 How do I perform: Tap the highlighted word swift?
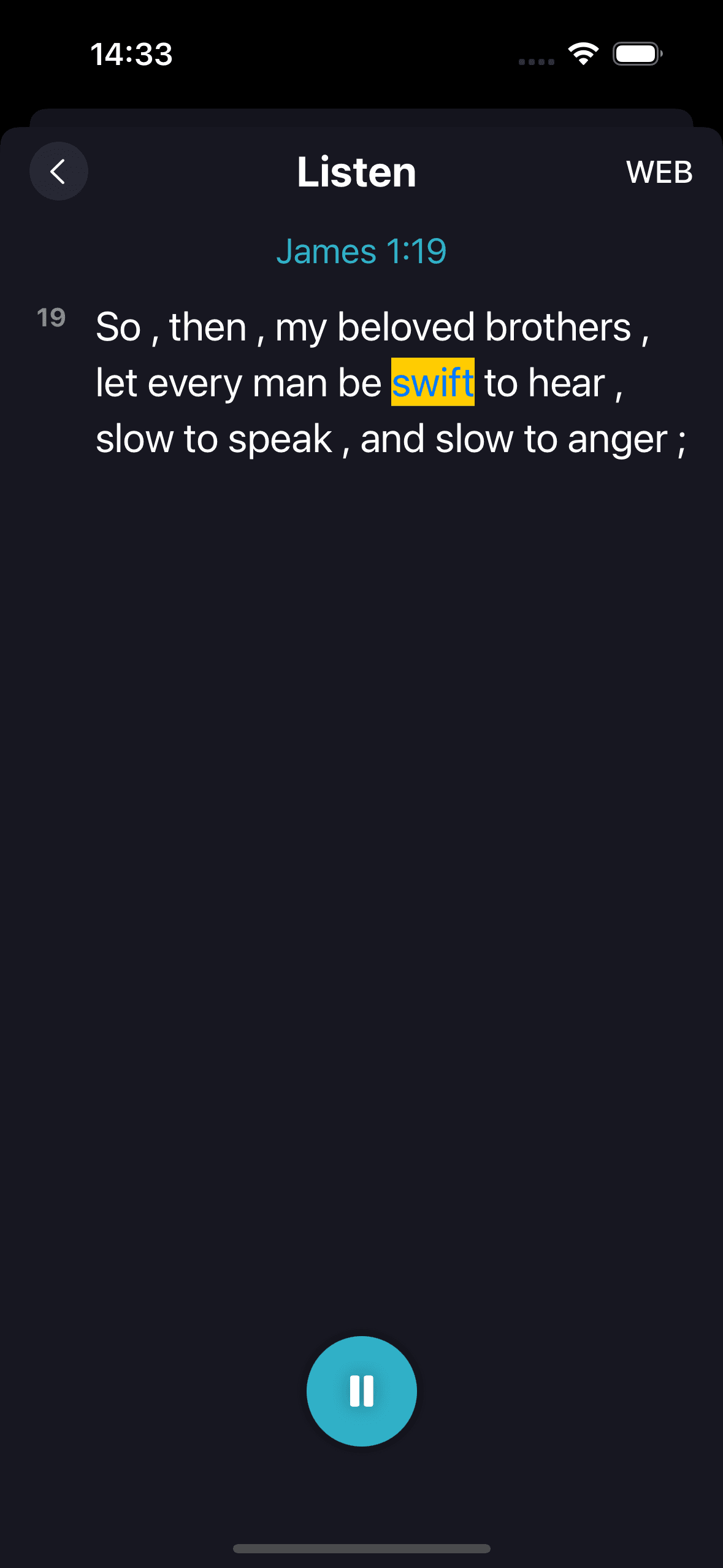tap(431, 382)
